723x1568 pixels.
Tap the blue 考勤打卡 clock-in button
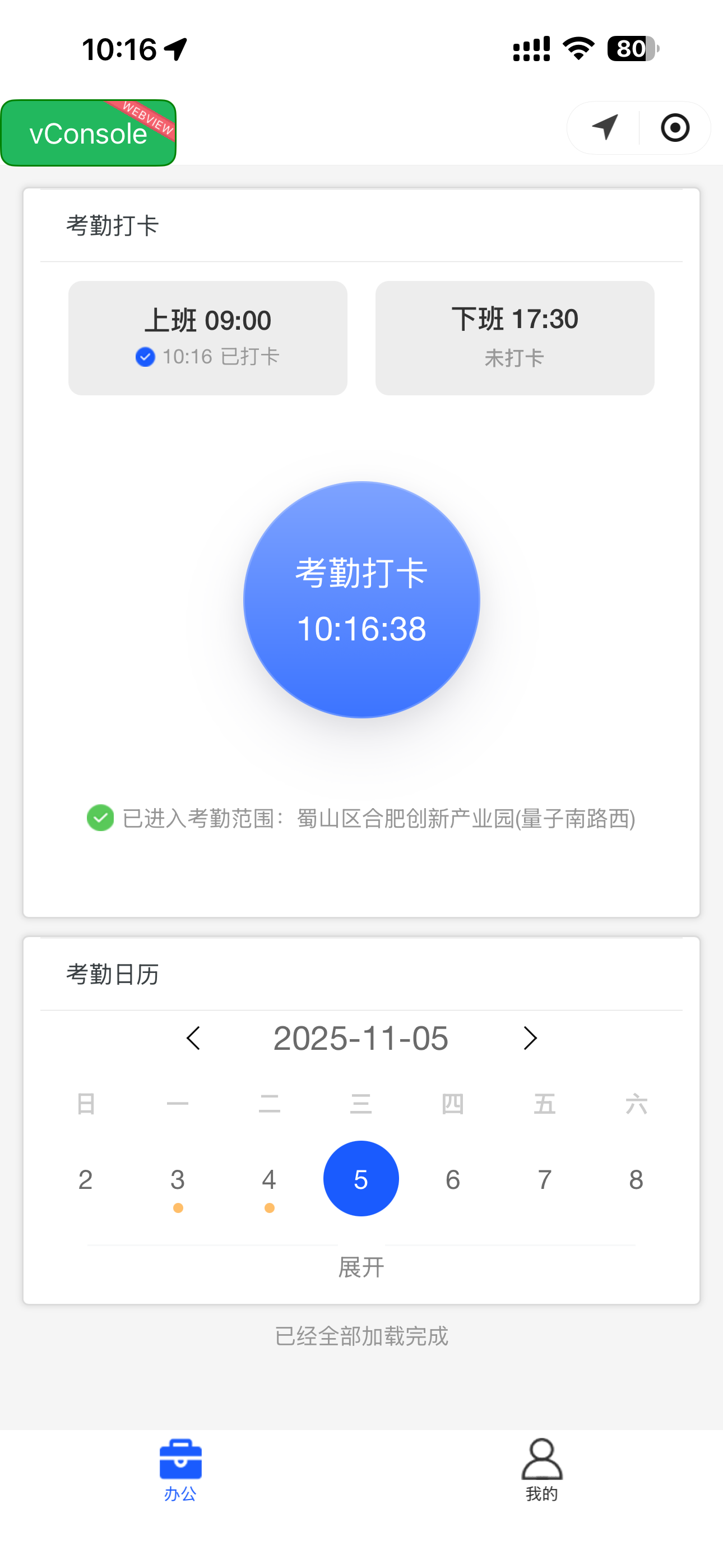(361, 599)
